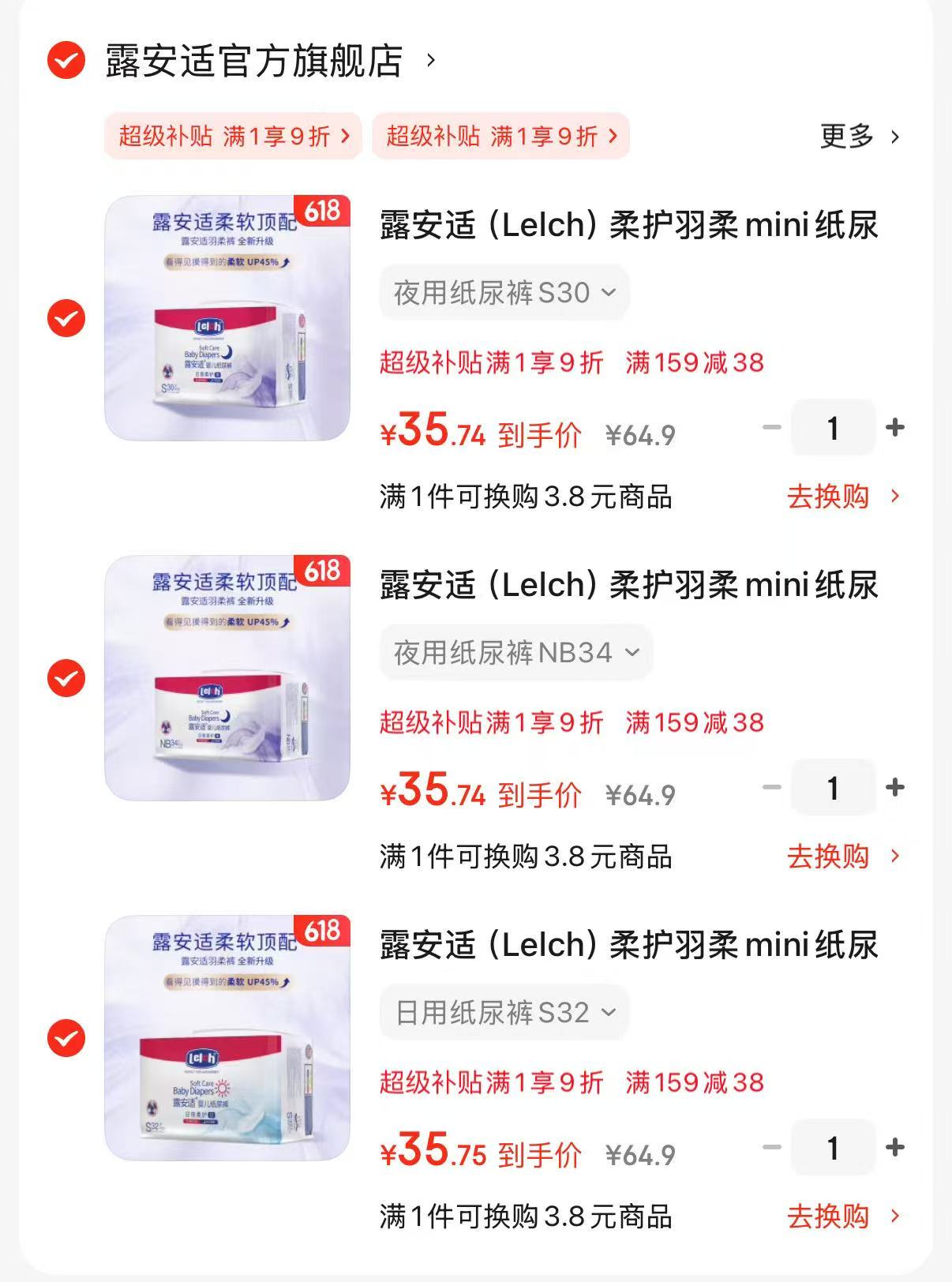Click 去换购 for the S30 diapers

tap(829, 497)
